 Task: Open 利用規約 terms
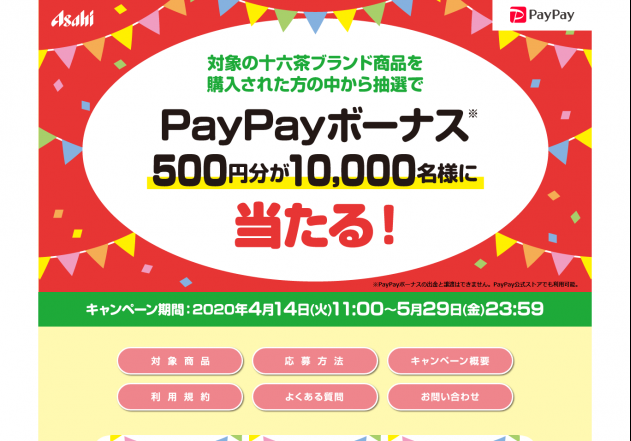point(180,397)
